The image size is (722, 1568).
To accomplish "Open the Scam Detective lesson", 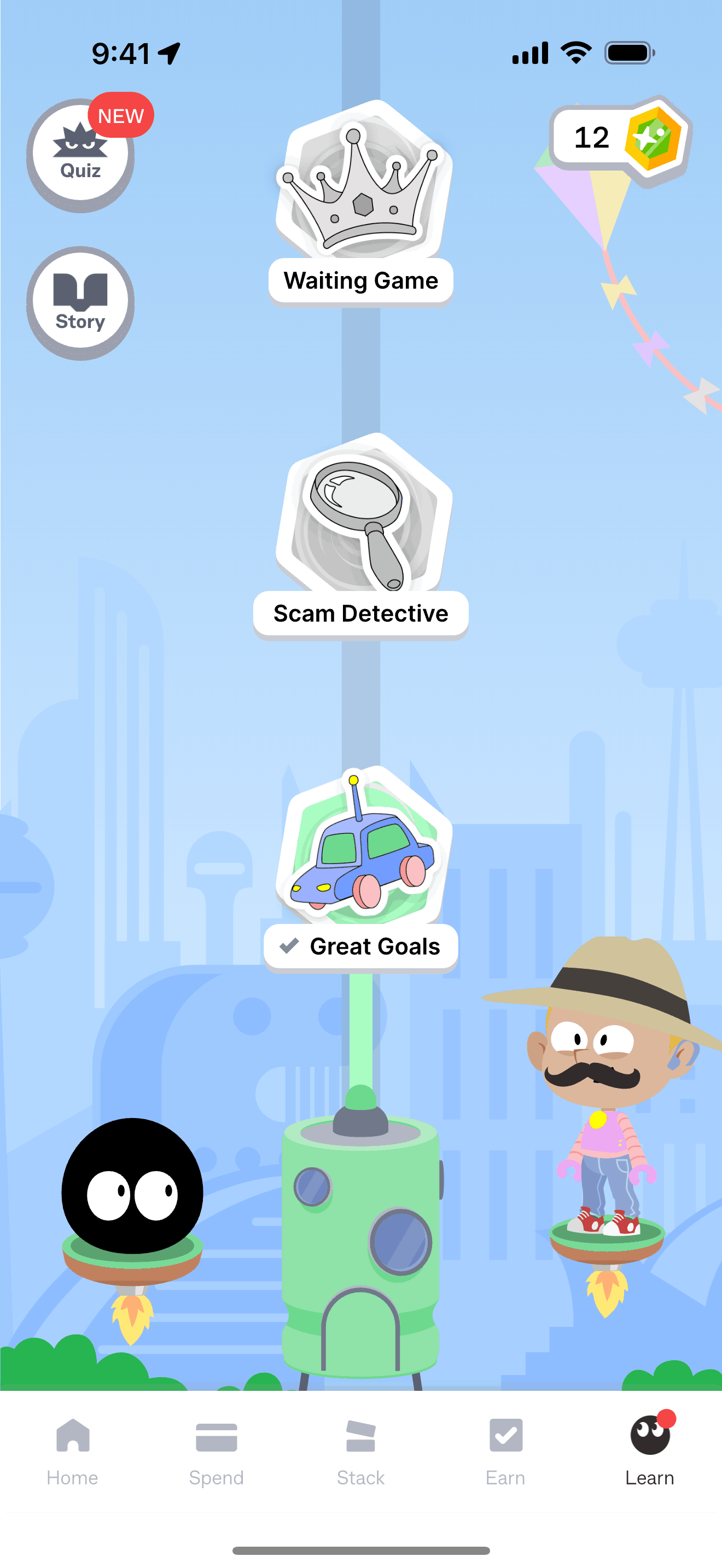I will point(361,536).
